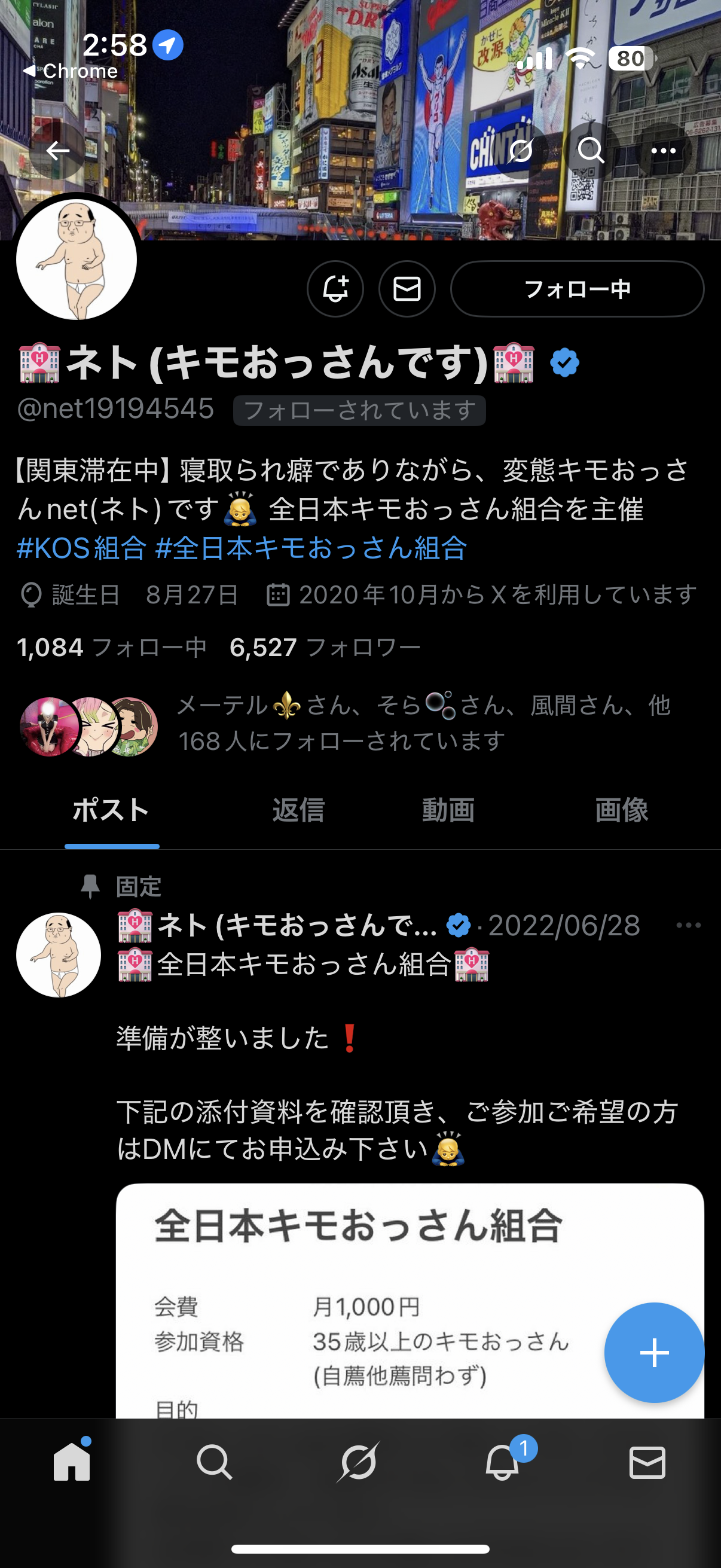Go to the home tab in bottom bar
Image resolution: width=721 pixels, height=1568 pixels.
[x=72, y=1462]
